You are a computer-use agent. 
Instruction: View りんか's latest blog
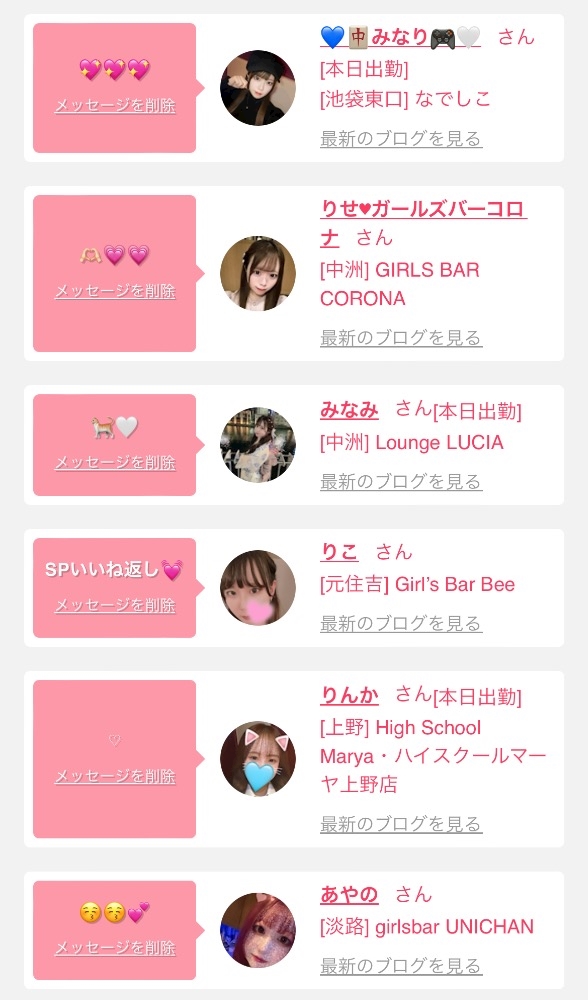[401, 824]
